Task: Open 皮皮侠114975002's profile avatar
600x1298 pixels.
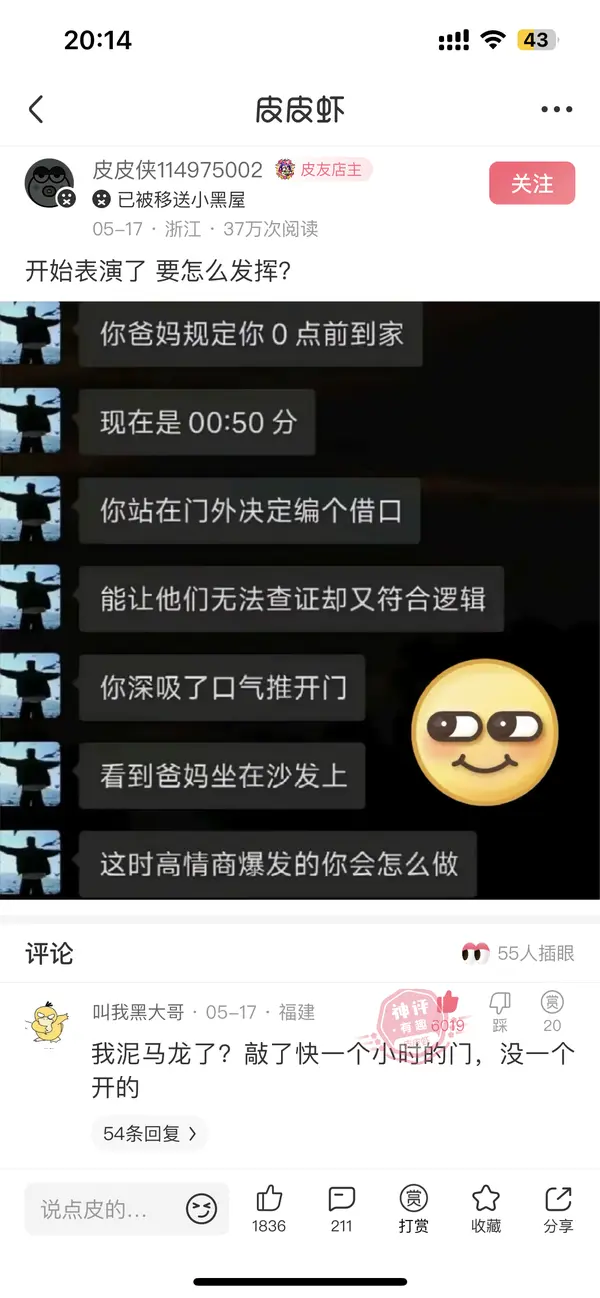Action: coord(48,182)
